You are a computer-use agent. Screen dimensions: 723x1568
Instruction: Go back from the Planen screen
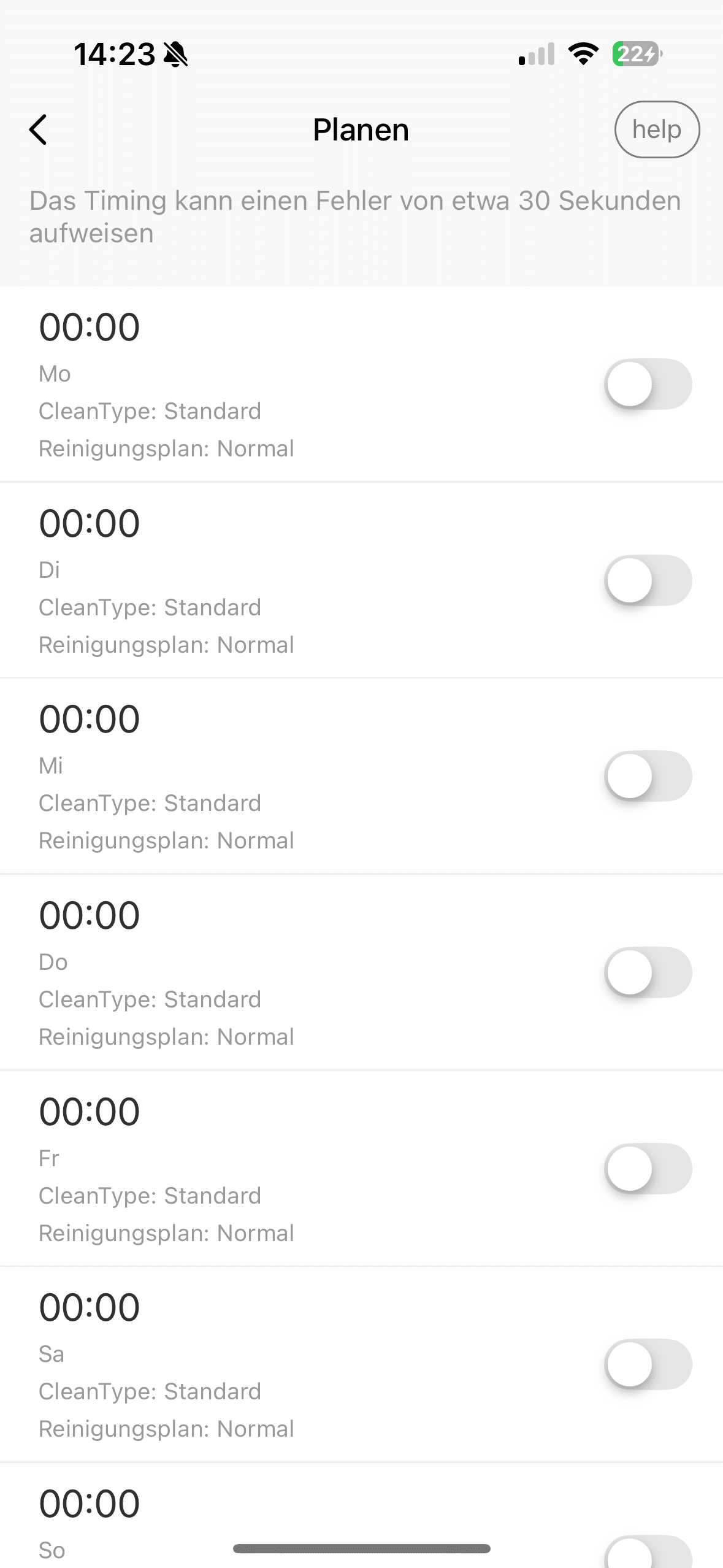(38, 130)
